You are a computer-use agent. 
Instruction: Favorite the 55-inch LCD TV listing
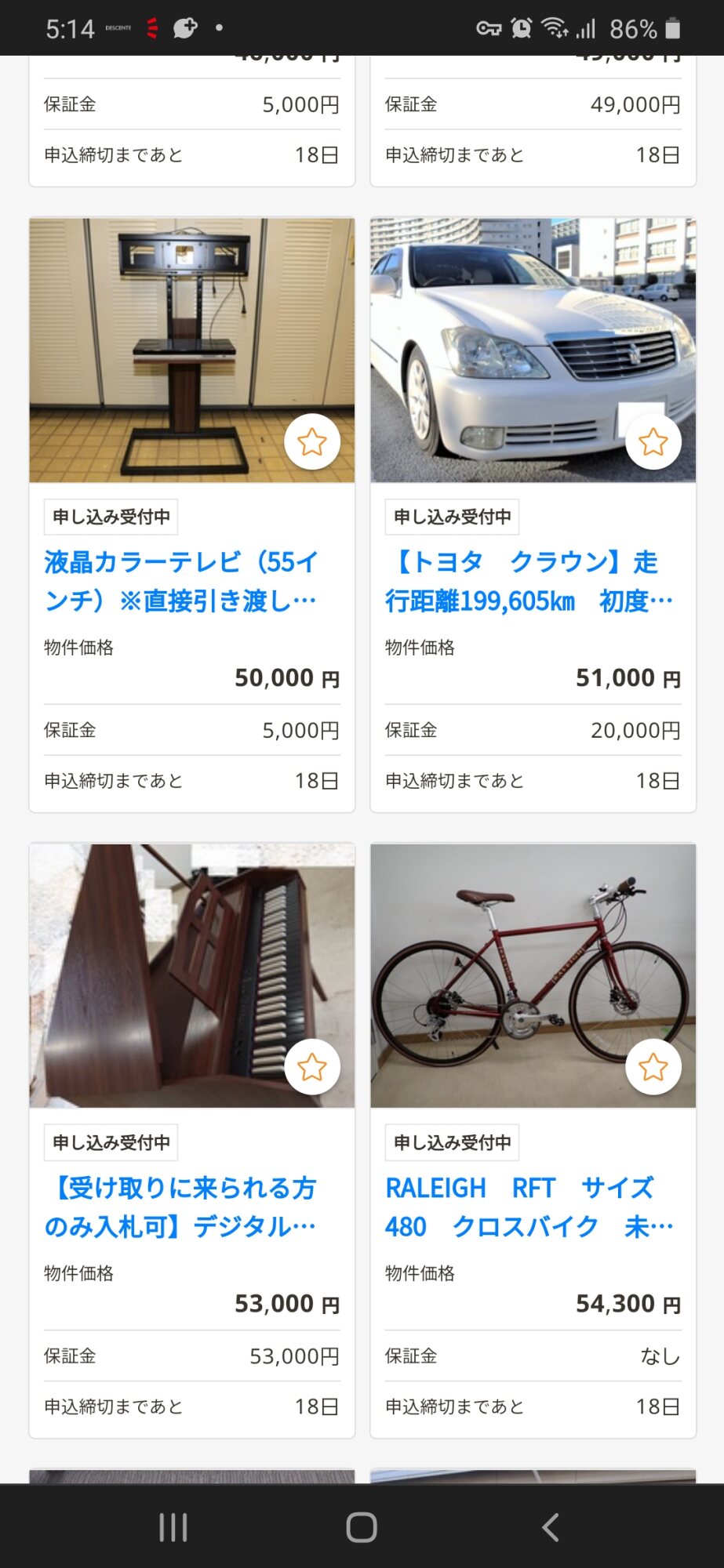pyautogui.click(x=312, y=442)
